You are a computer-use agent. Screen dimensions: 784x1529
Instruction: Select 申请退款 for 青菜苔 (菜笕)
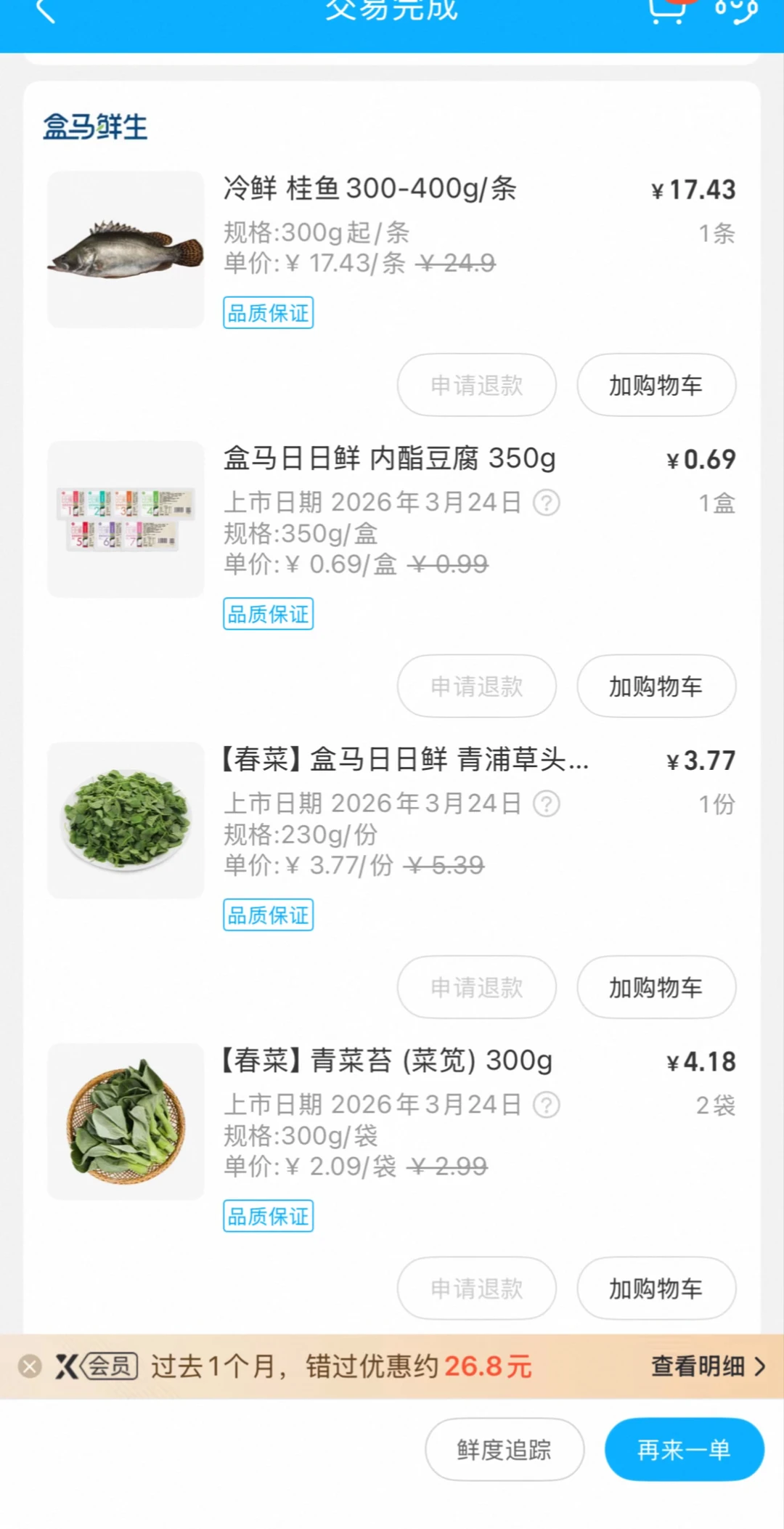click(x=476, y=1288)
